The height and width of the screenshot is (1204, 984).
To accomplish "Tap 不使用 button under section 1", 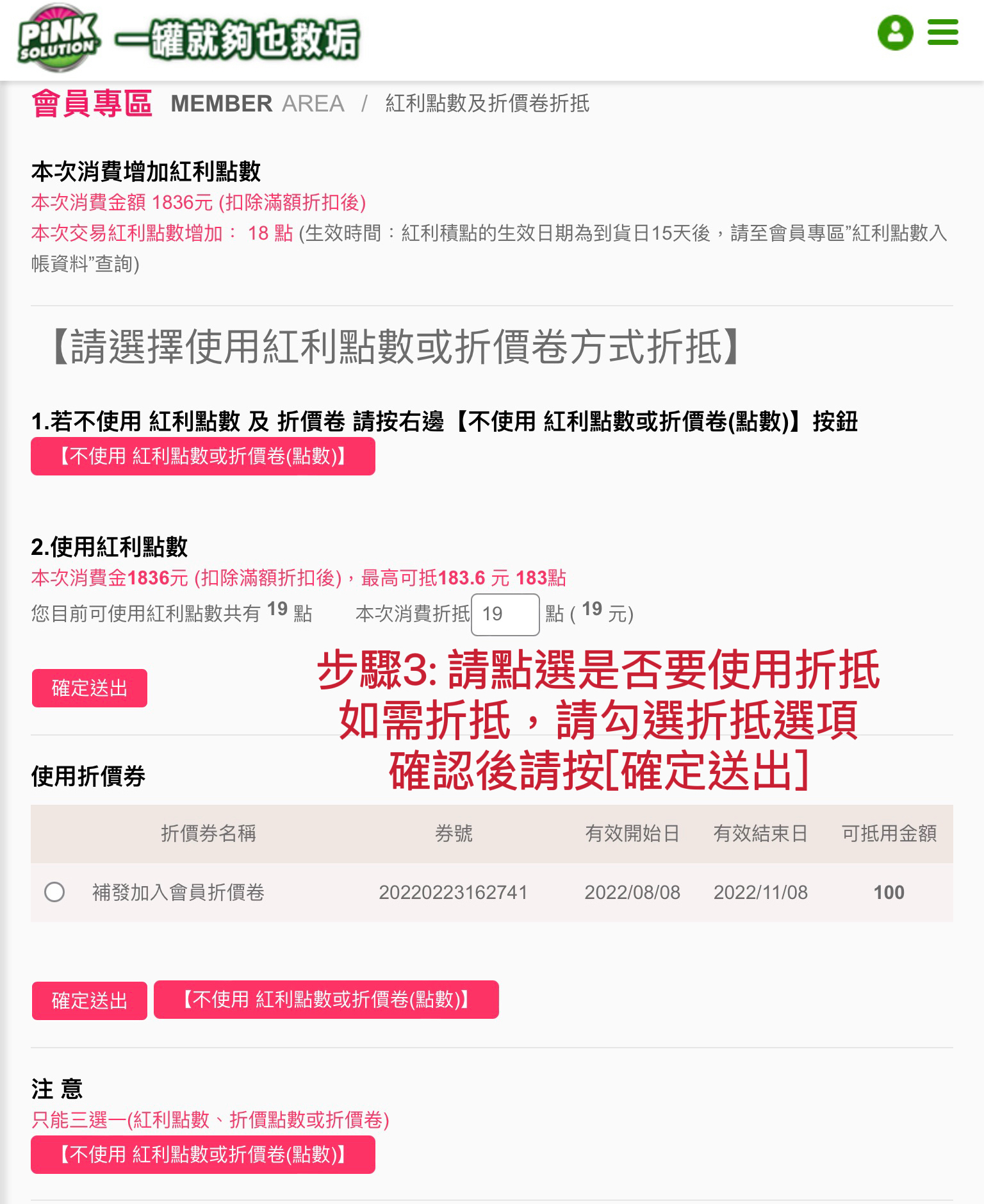I will [x=202, y=456].
